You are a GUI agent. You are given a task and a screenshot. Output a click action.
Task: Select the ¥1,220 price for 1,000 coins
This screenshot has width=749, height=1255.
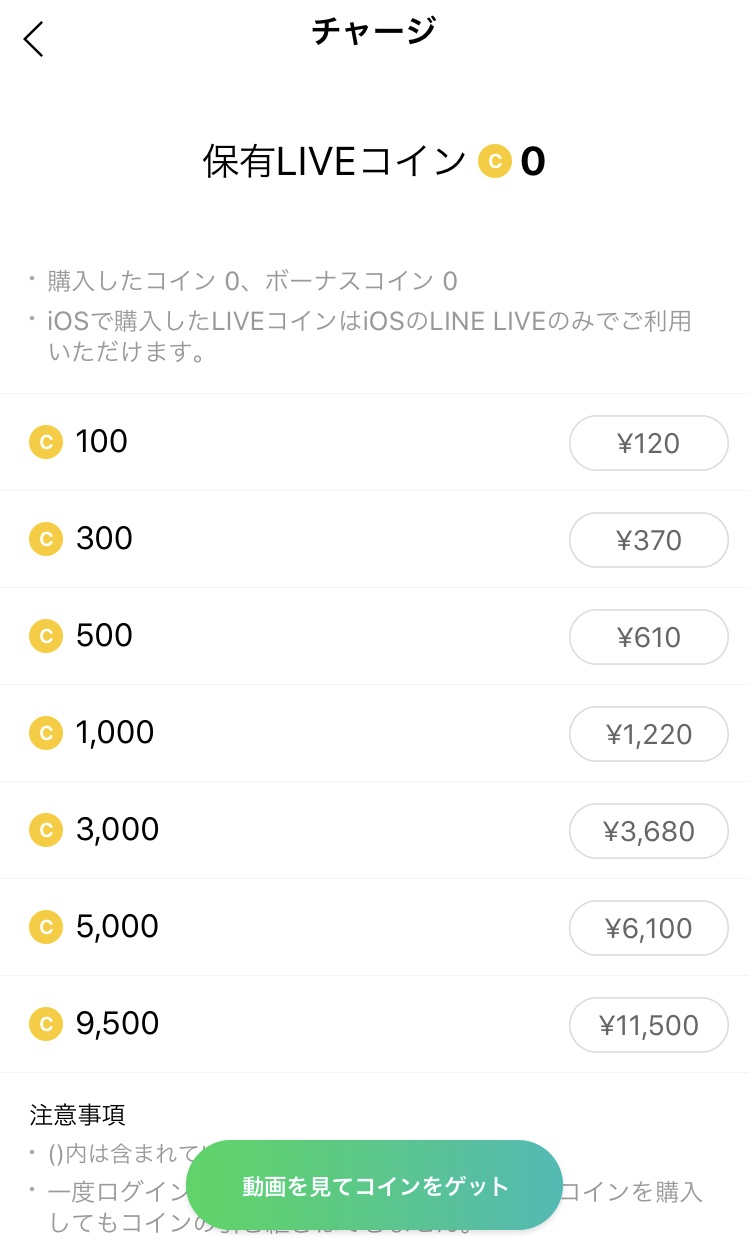[x=648, y=734]
